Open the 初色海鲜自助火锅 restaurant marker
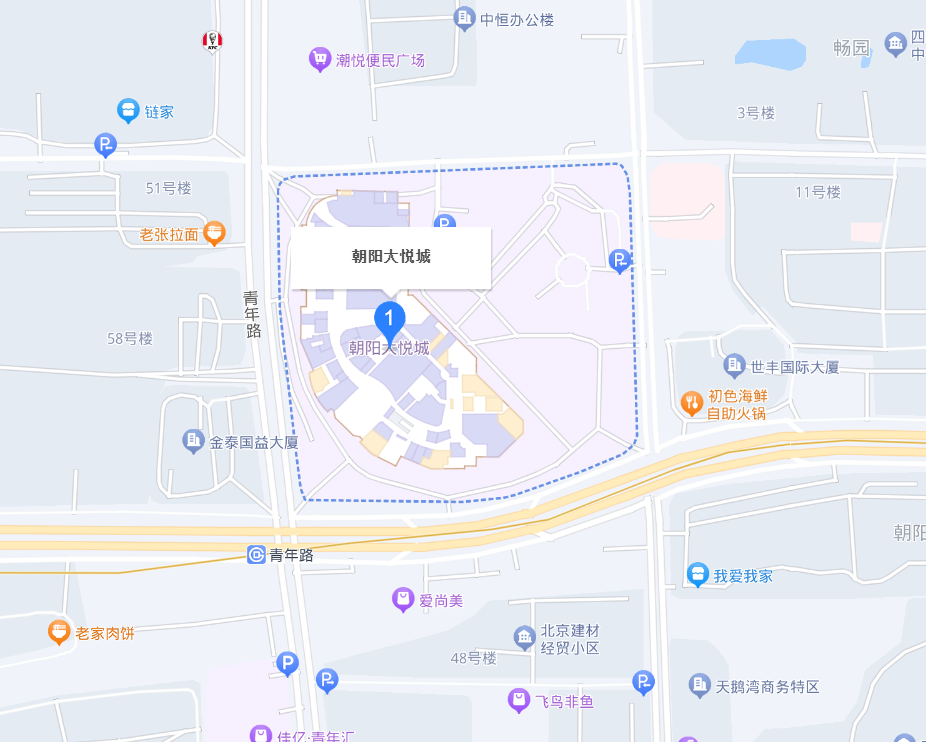 [x=691, y=403]
